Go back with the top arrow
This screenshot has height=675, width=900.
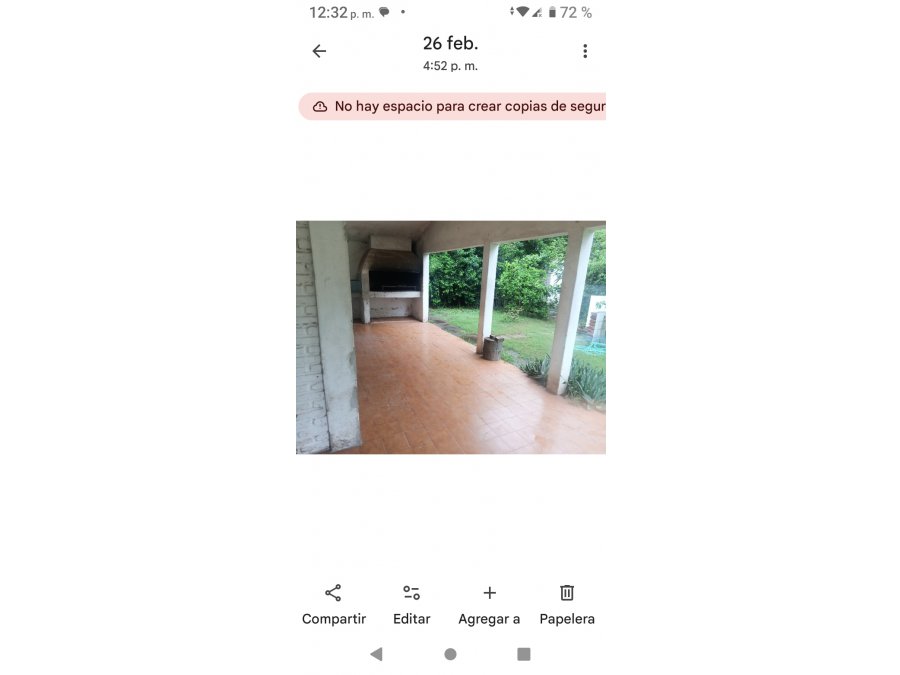[319, 51]
